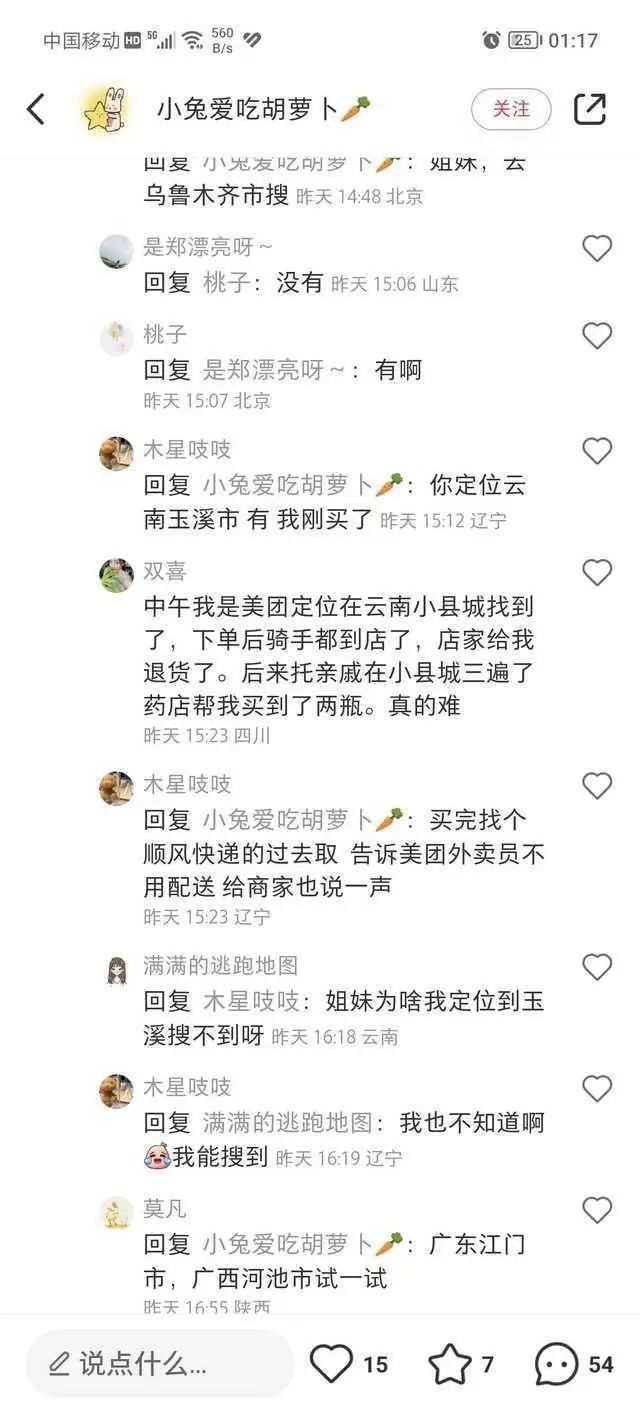
Task: Like the post with 15 likes
Action: pyautogui.click(x=333, y=1363)
